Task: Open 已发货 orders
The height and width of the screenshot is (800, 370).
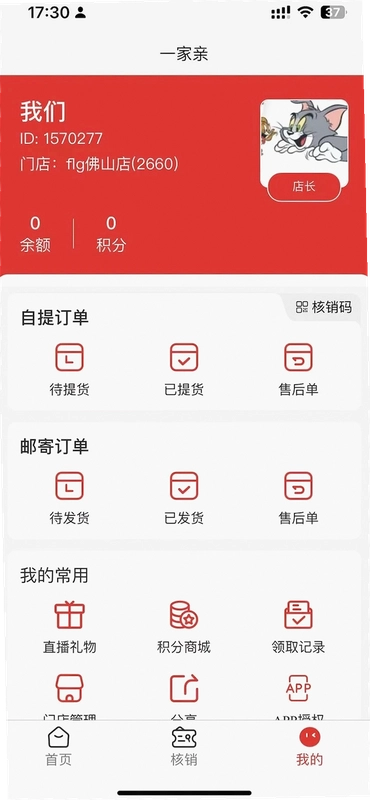Action: (184, 498)
